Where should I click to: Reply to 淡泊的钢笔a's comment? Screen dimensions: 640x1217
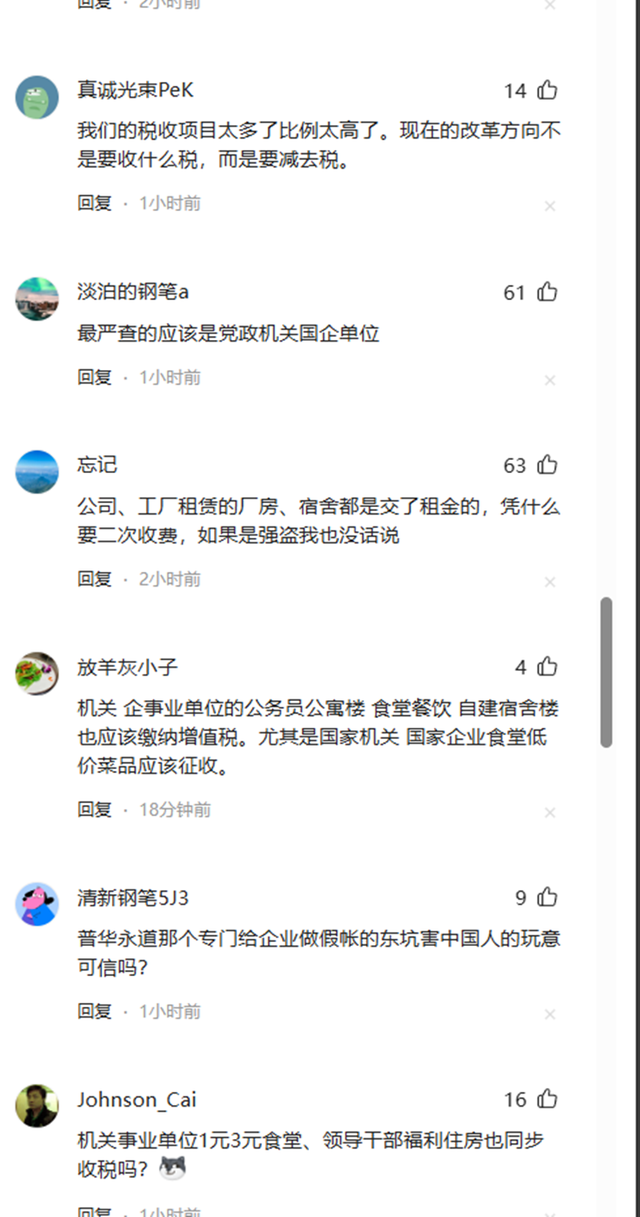click(x=95, y=377)
